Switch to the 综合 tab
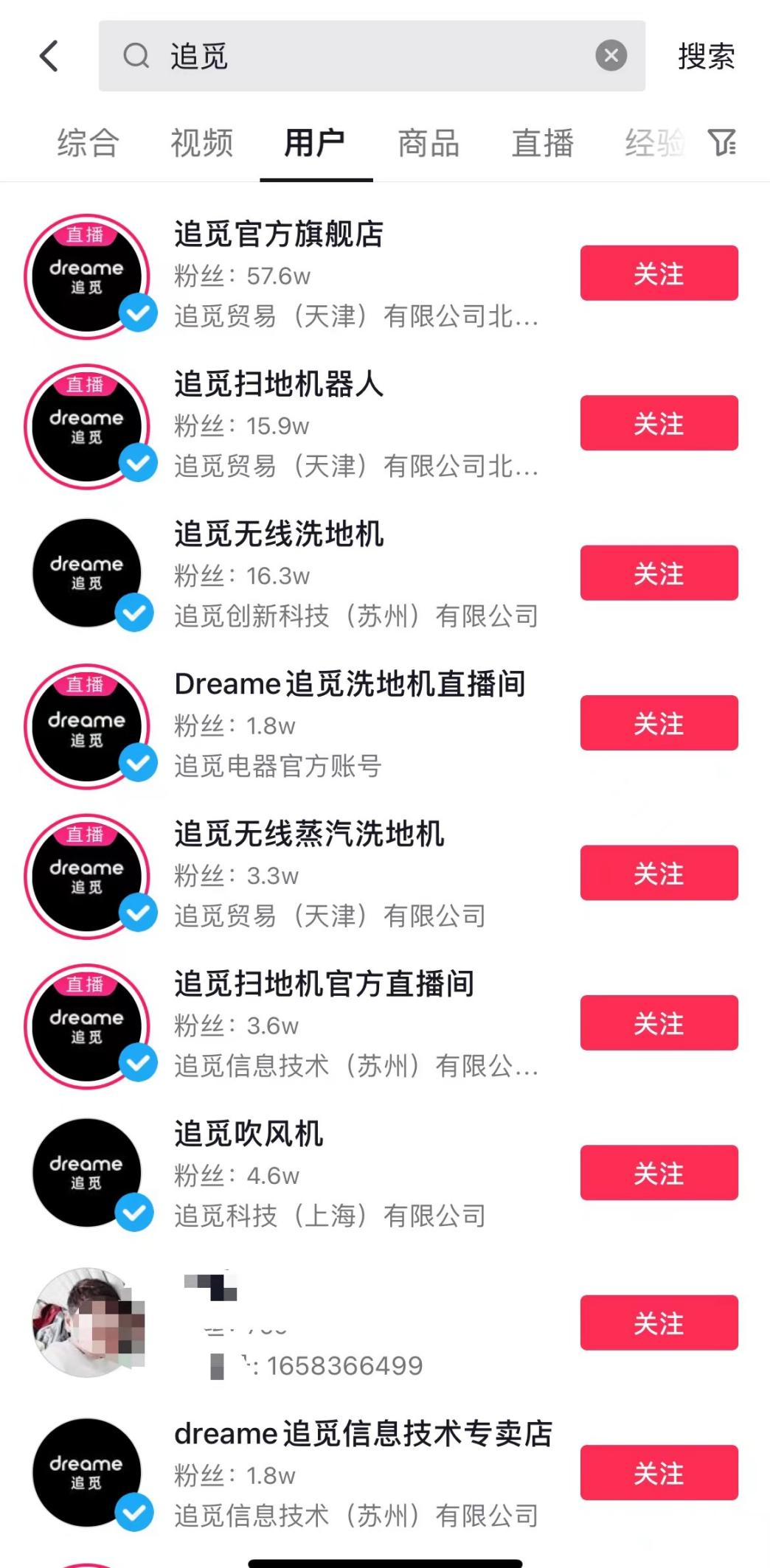 tap(88, 143)
